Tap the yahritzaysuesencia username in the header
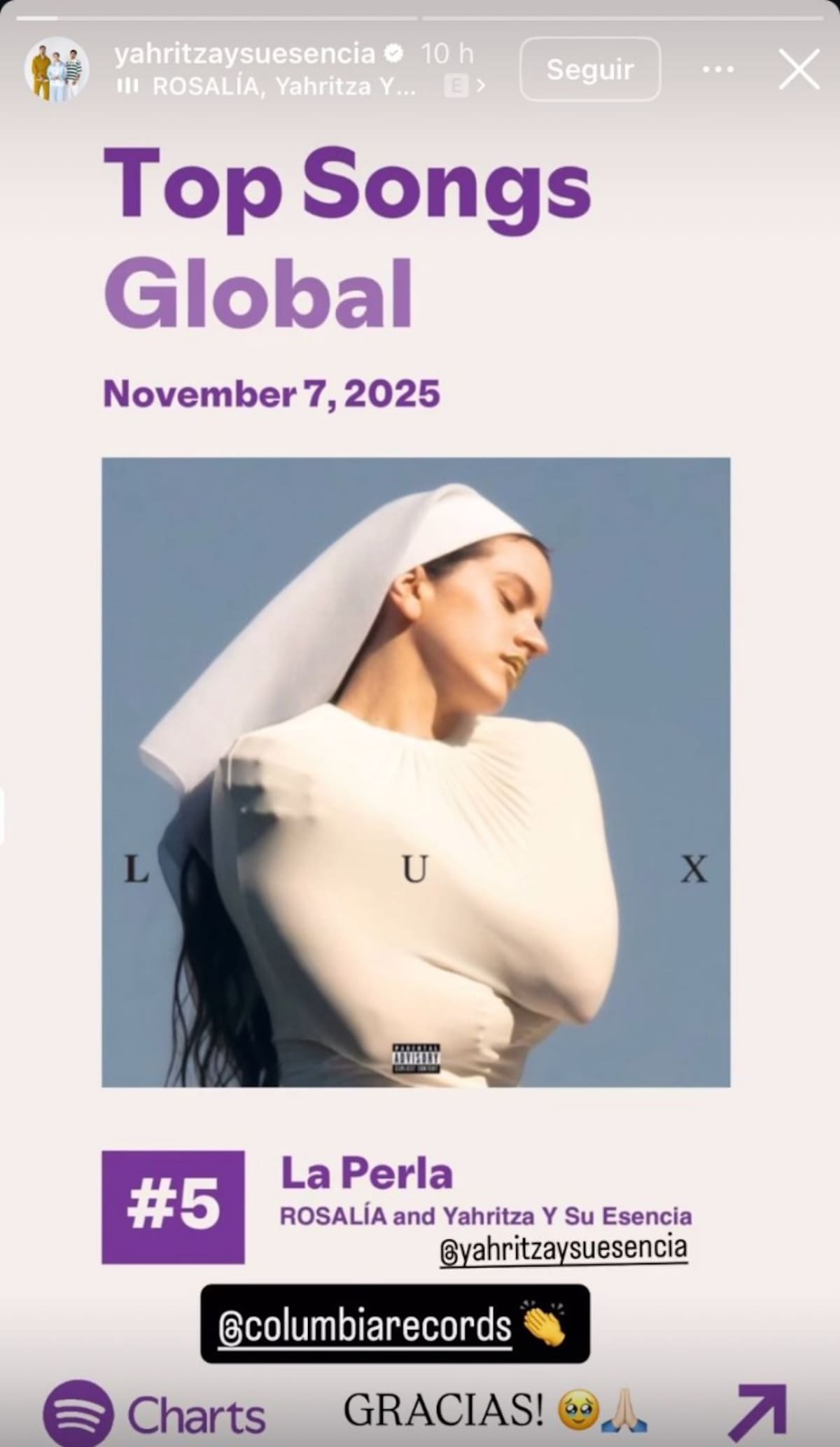This screenshot has width=840, height=1447. [245, 54]
